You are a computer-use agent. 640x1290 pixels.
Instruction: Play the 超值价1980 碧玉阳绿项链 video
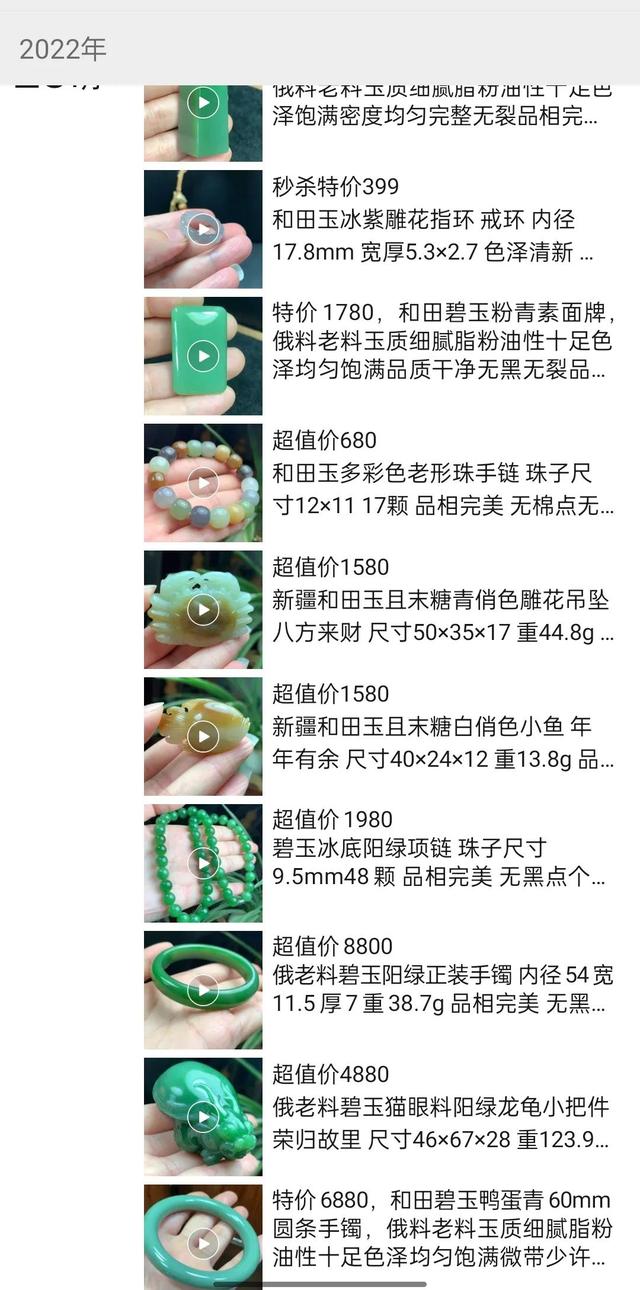[x=203, y=863]
